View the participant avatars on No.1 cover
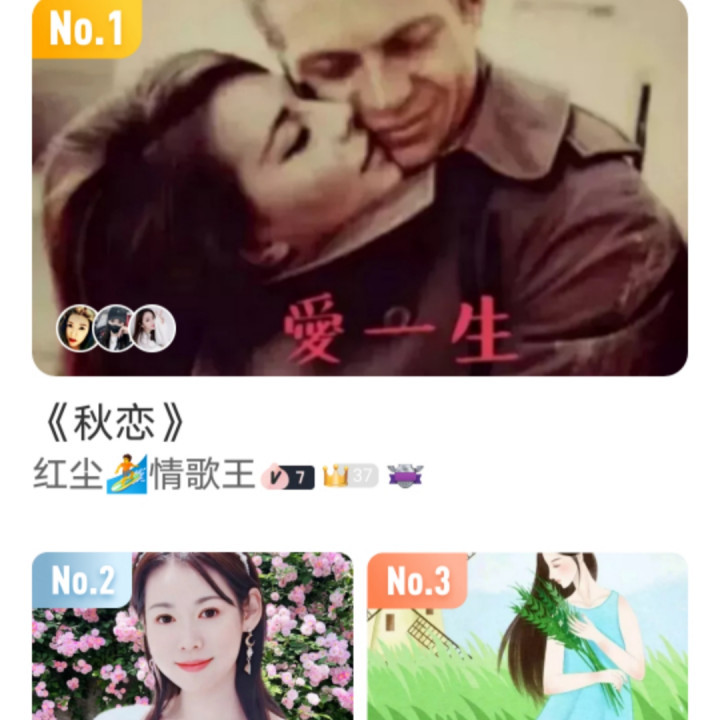 pos(116,328)
